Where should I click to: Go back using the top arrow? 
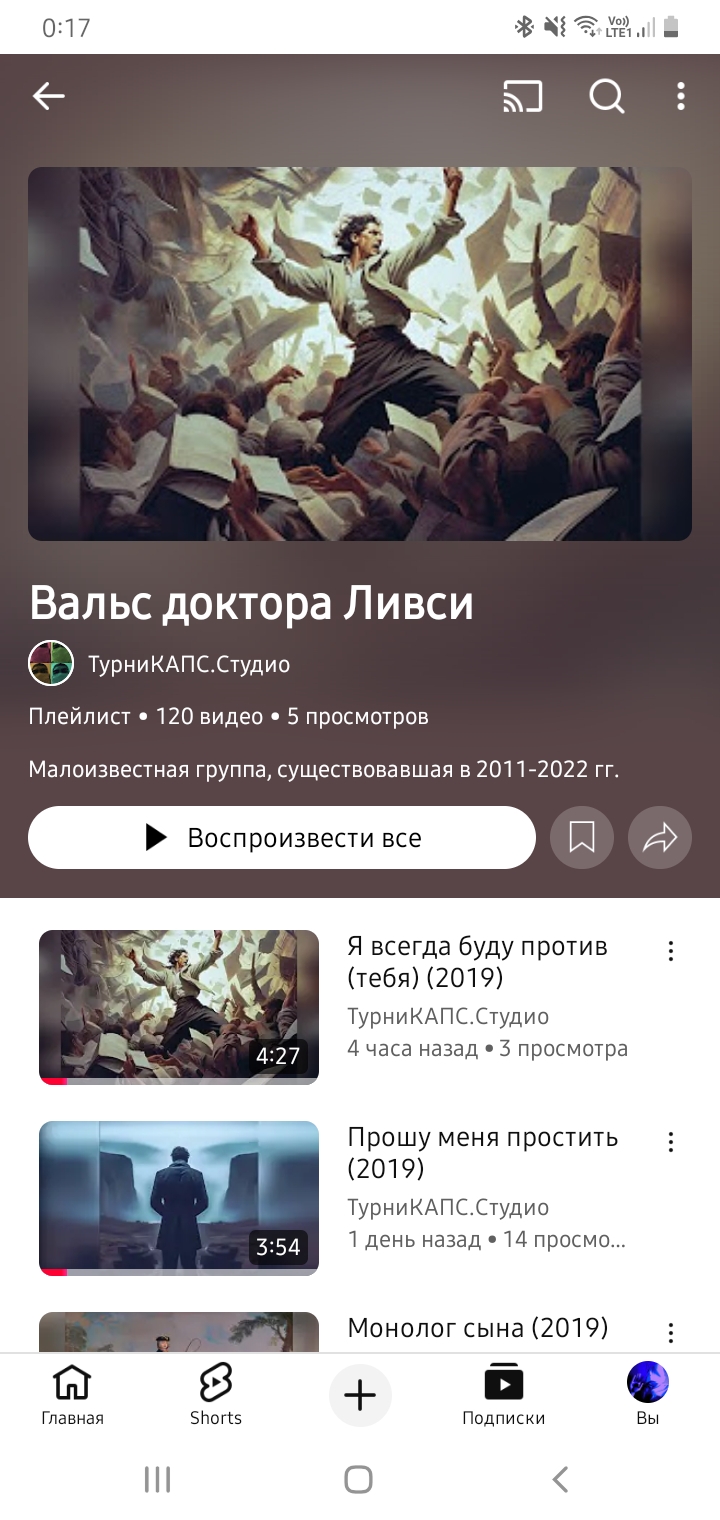(x=48, y=96)
